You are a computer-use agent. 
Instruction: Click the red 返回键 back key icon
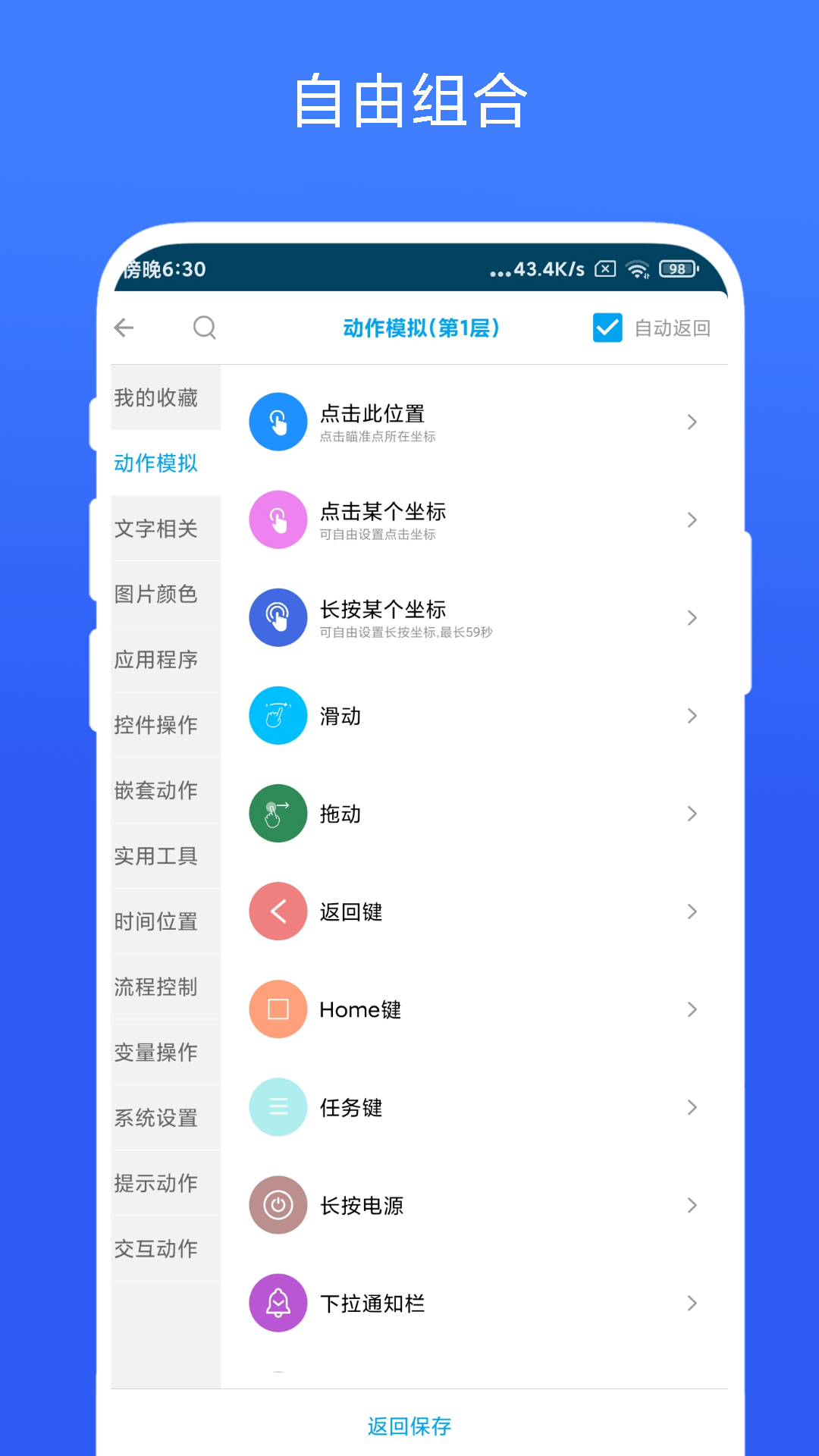pos(278,912)
